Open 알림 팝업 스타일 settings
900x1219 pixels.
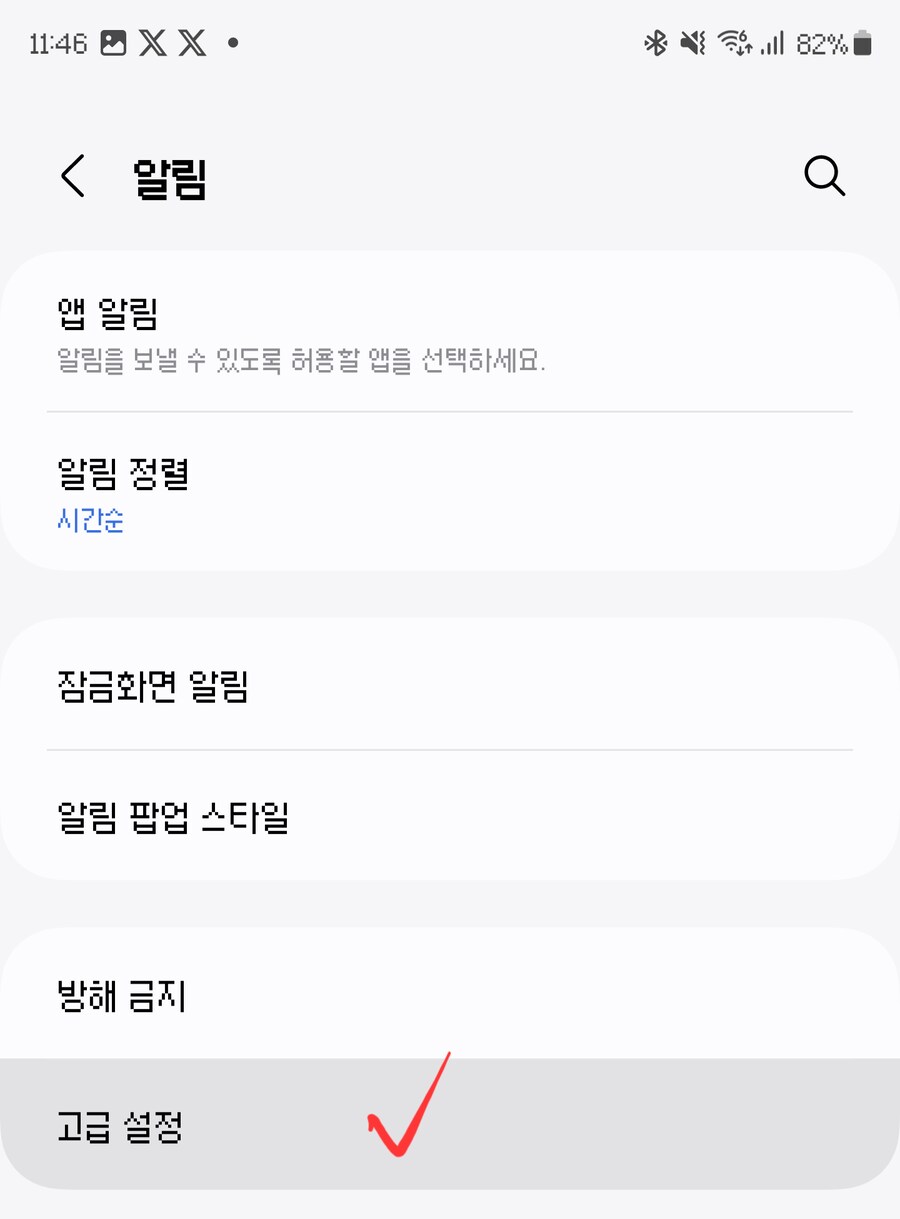[450, 817]
